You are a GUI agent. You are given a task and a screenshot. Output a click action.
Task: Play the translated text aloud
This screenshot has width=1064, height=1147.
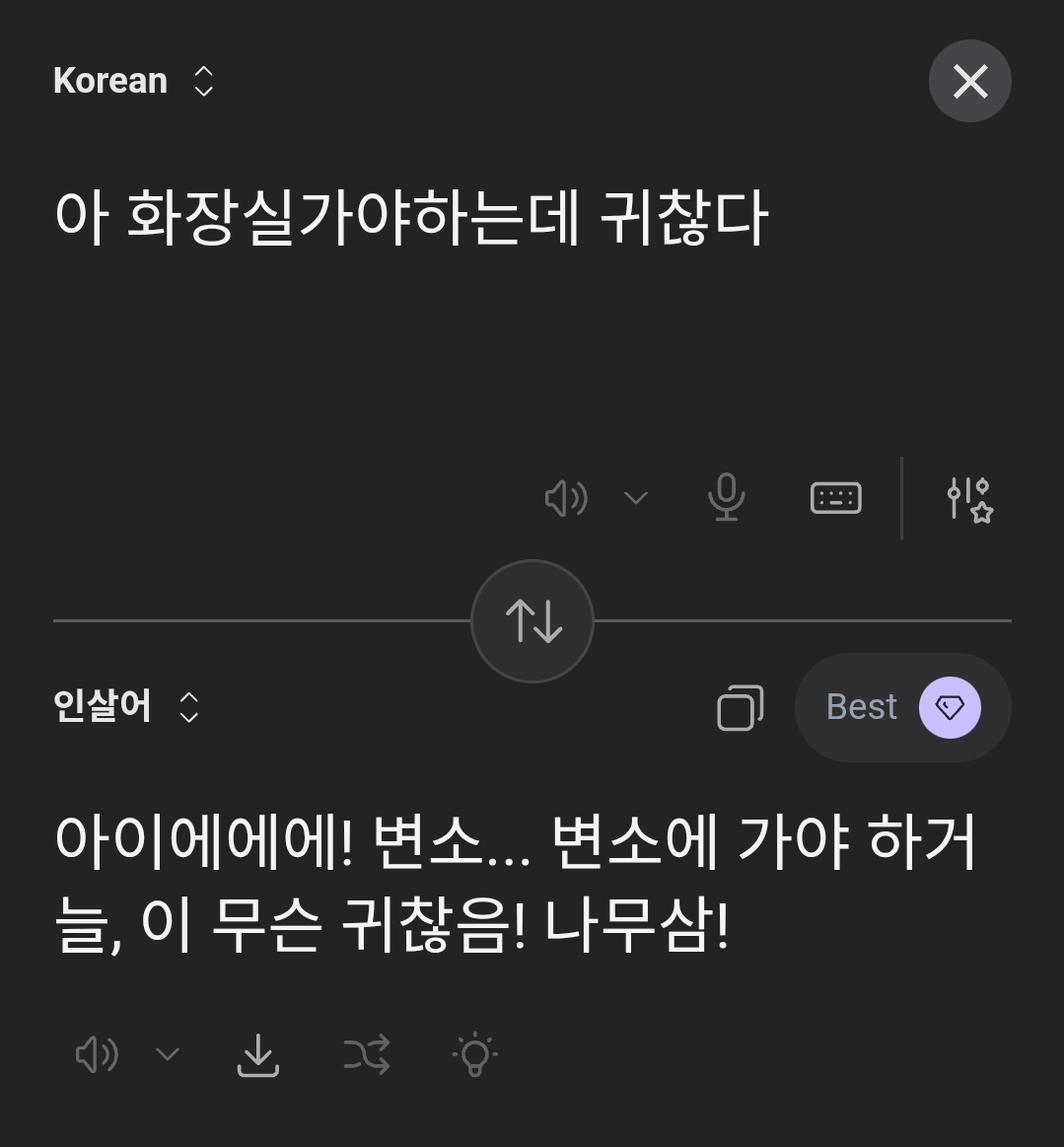97,1055
